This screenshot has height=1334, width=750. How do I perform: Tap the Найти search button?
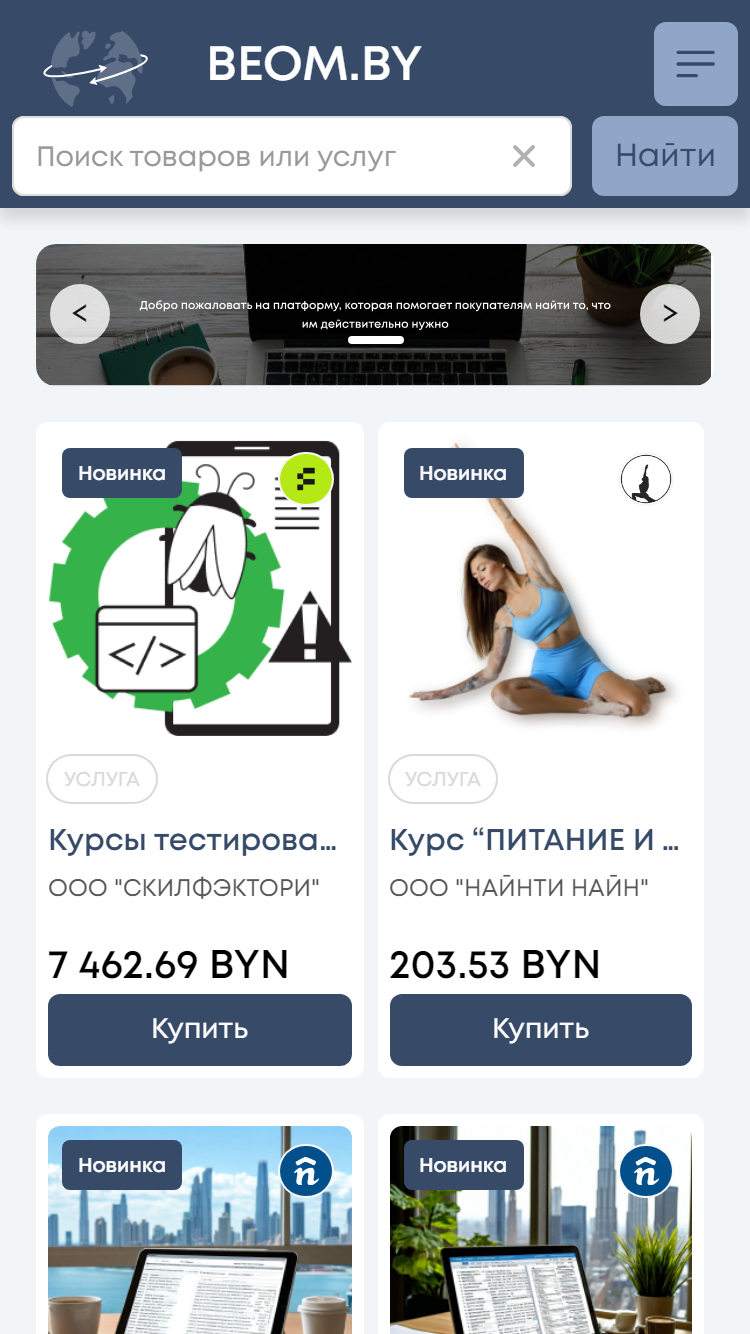tap(665, 156)
